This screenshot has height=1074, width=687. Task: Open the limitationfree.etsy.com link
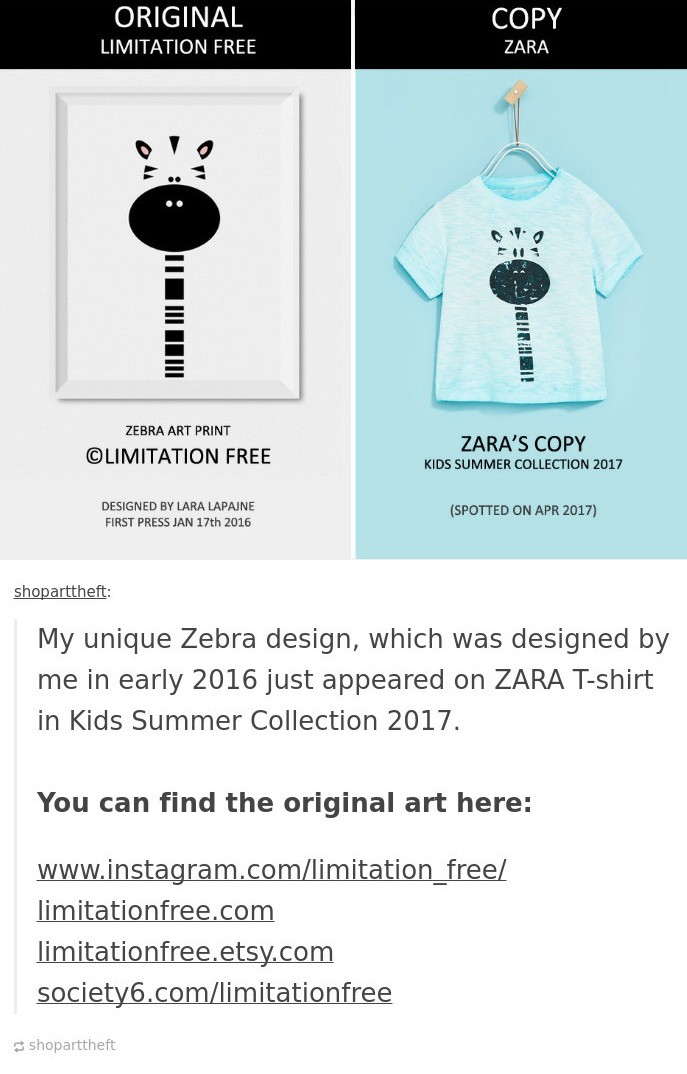pyautogui.click(x=185, y=951)
